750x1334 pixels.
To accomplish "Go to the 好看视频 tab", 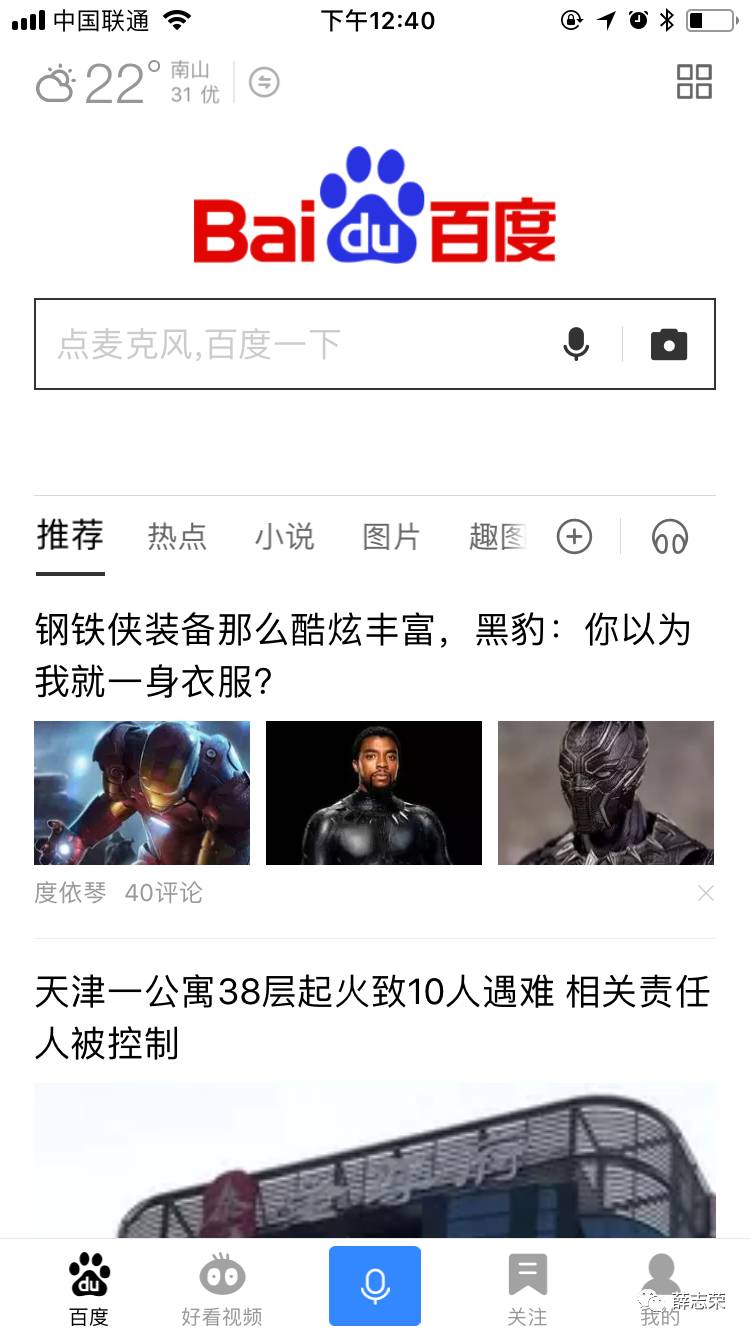I will click(222, 1290).
